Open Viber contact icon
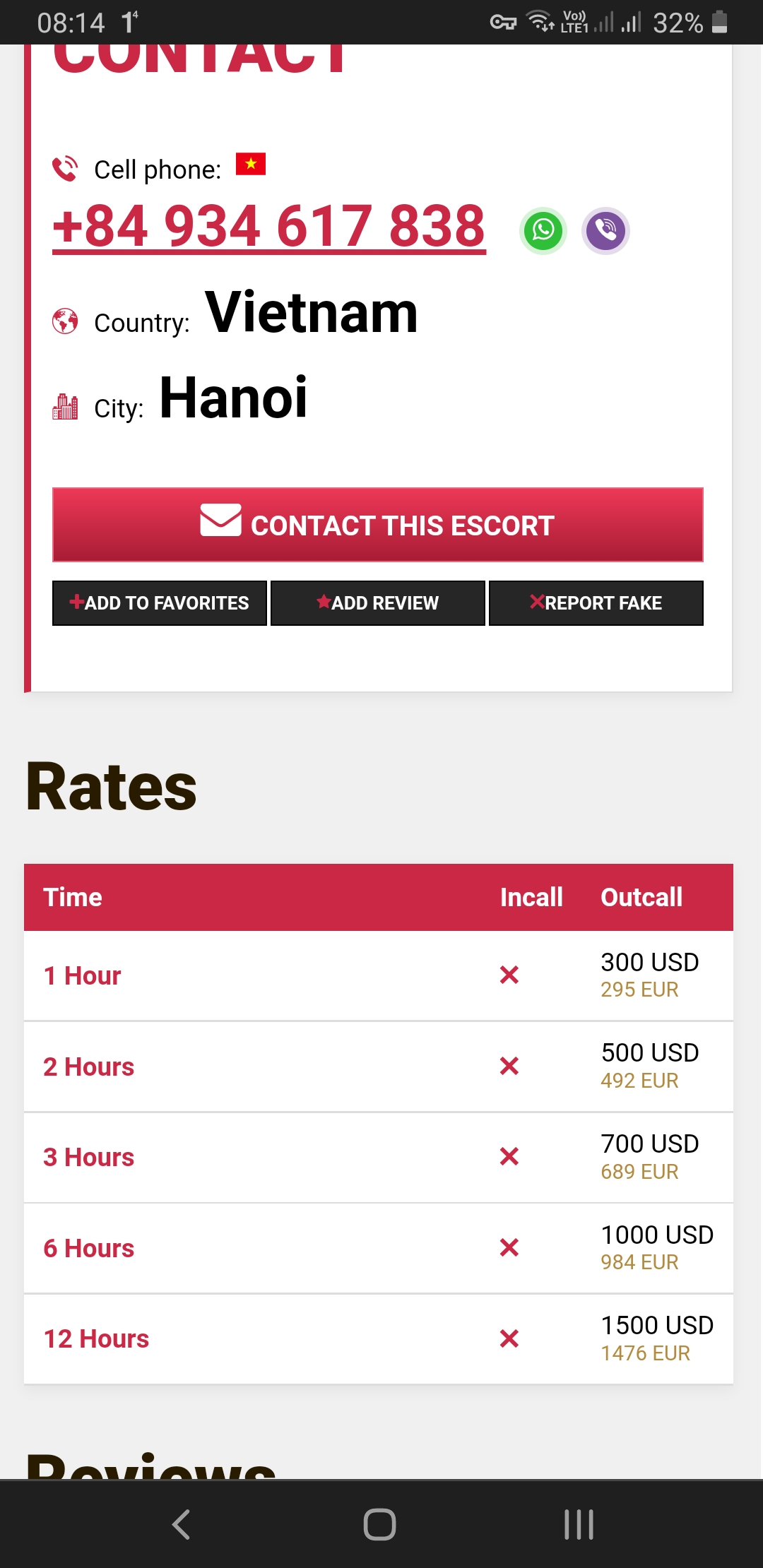This screenshot has height=1568, width=763. (605, 230)
